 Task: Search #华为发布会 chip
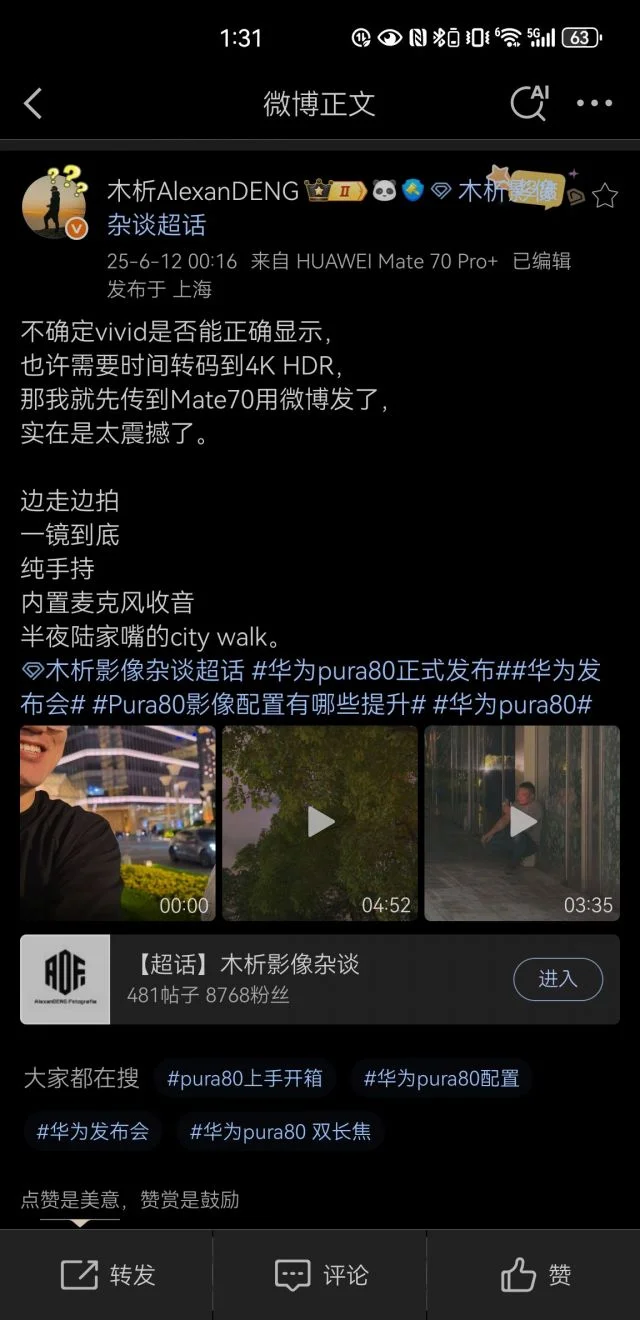[93, 1131]
